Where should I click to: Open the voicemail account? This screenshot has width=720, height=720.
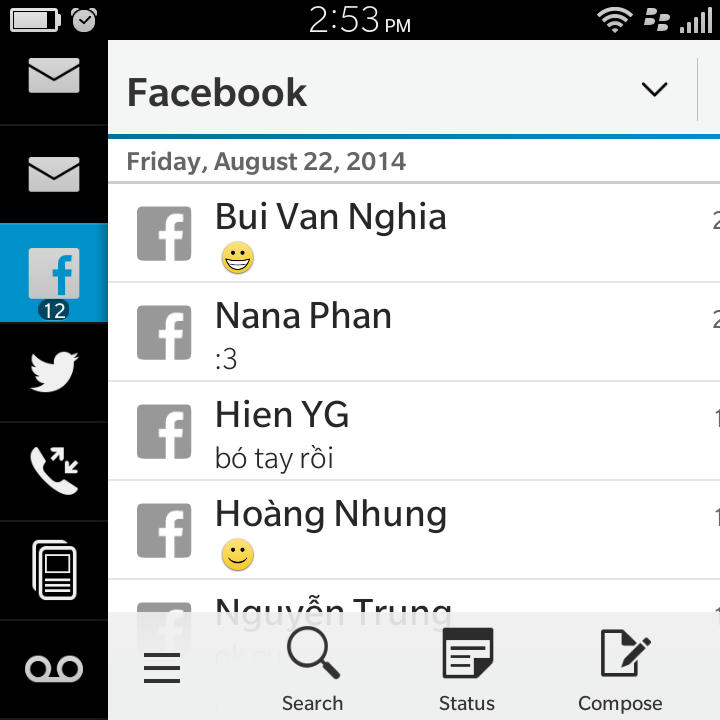click(54, 668)
